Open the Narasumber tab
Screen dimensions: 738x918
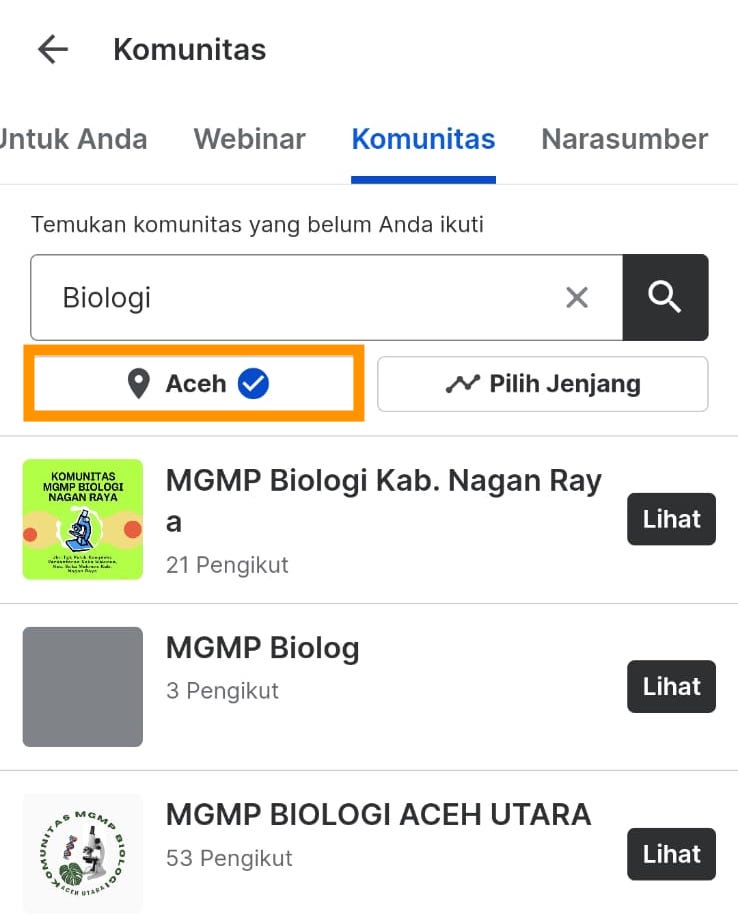(624, 139)
